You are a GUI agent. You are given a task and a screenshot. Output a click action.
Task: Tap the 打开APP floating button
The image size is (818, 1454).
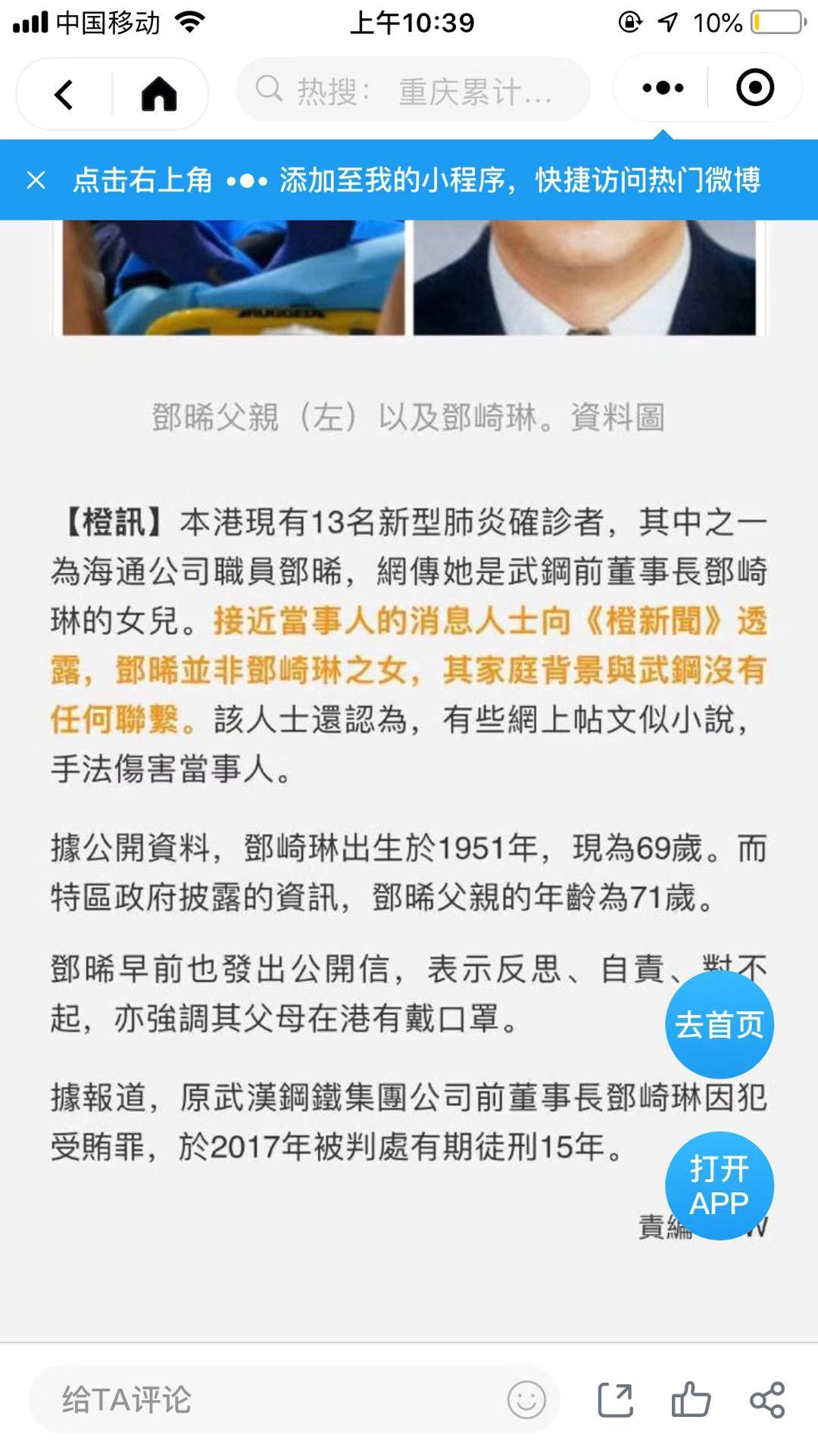click(x=719, y=1186)
